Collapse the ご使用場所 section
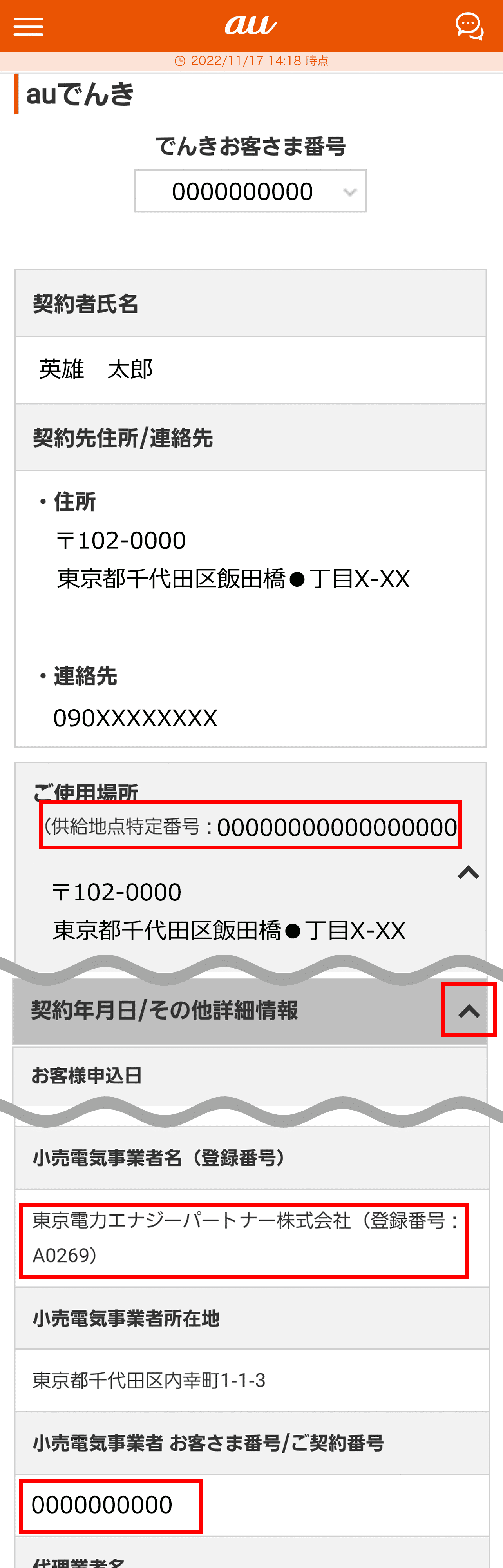The height and width of the screenshot is (1568, 503). [468, 873]
